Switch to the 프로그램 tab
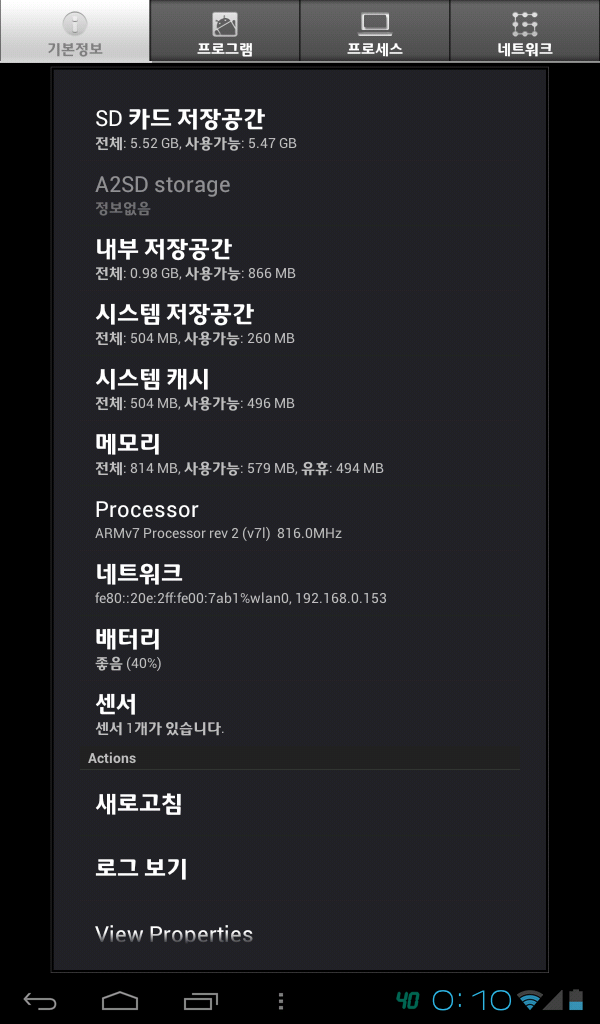This screenshot has height=1024, width=600. point(225,32)
